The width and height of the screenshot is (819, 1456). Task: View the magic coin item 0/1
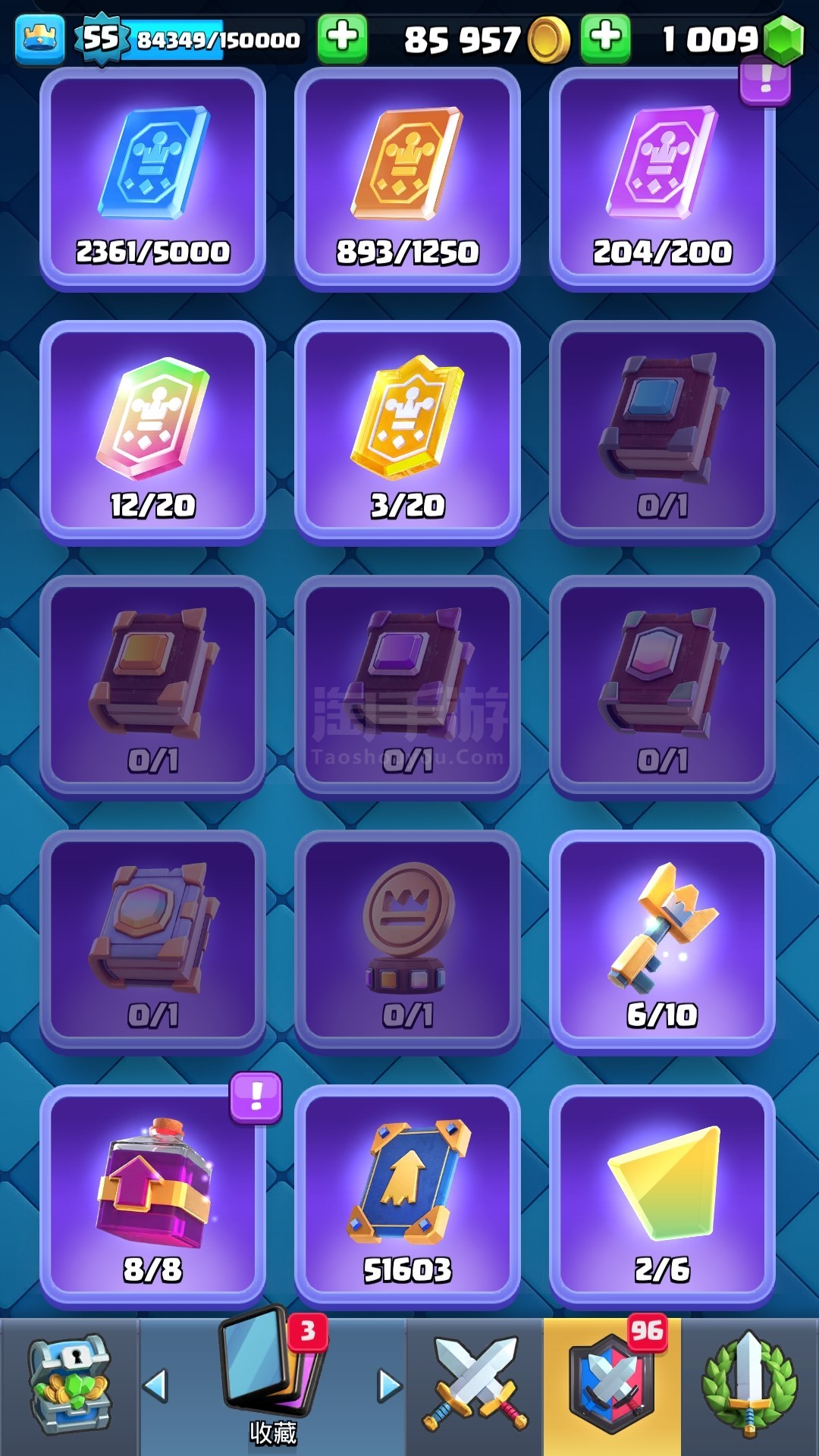407,943
